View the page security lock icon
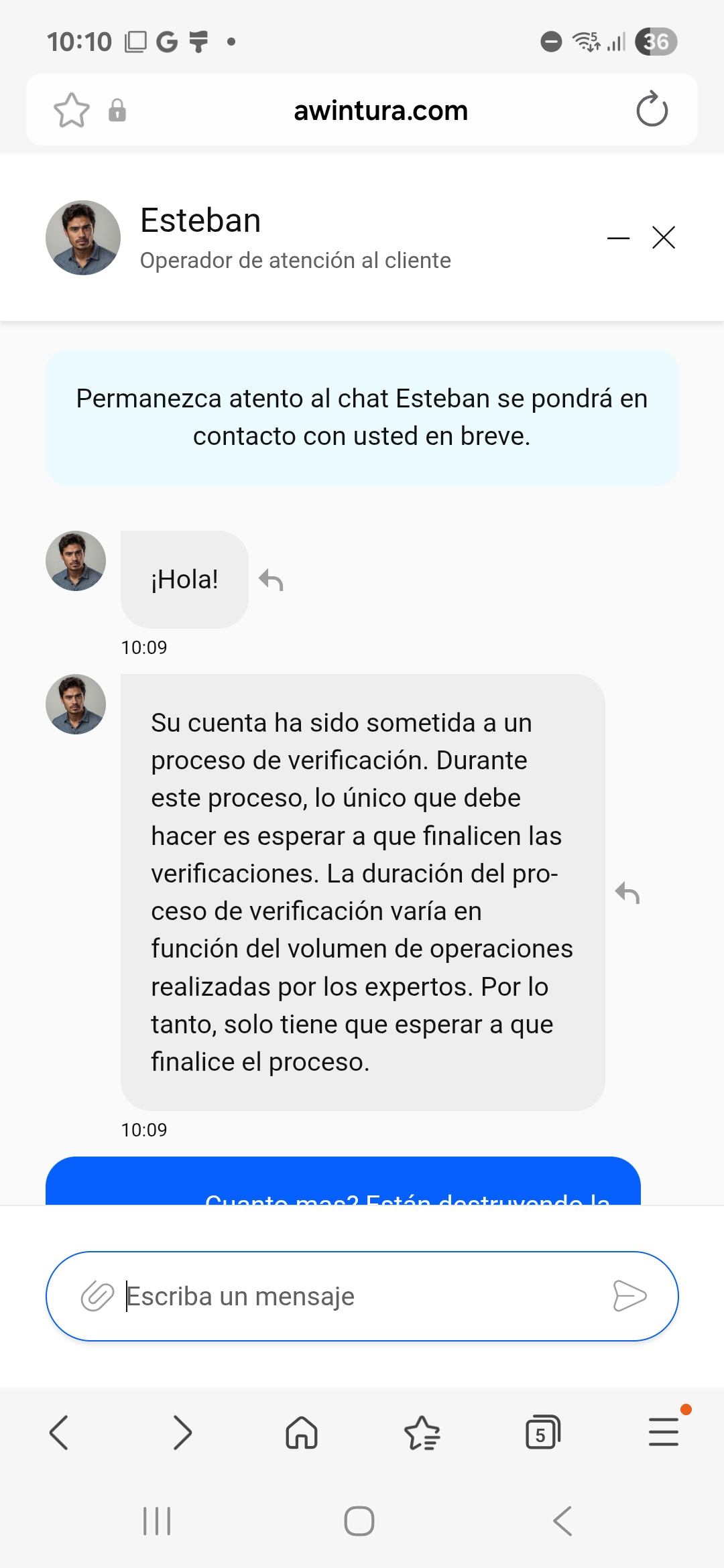The image size is (724, 1568). [118, 109]
